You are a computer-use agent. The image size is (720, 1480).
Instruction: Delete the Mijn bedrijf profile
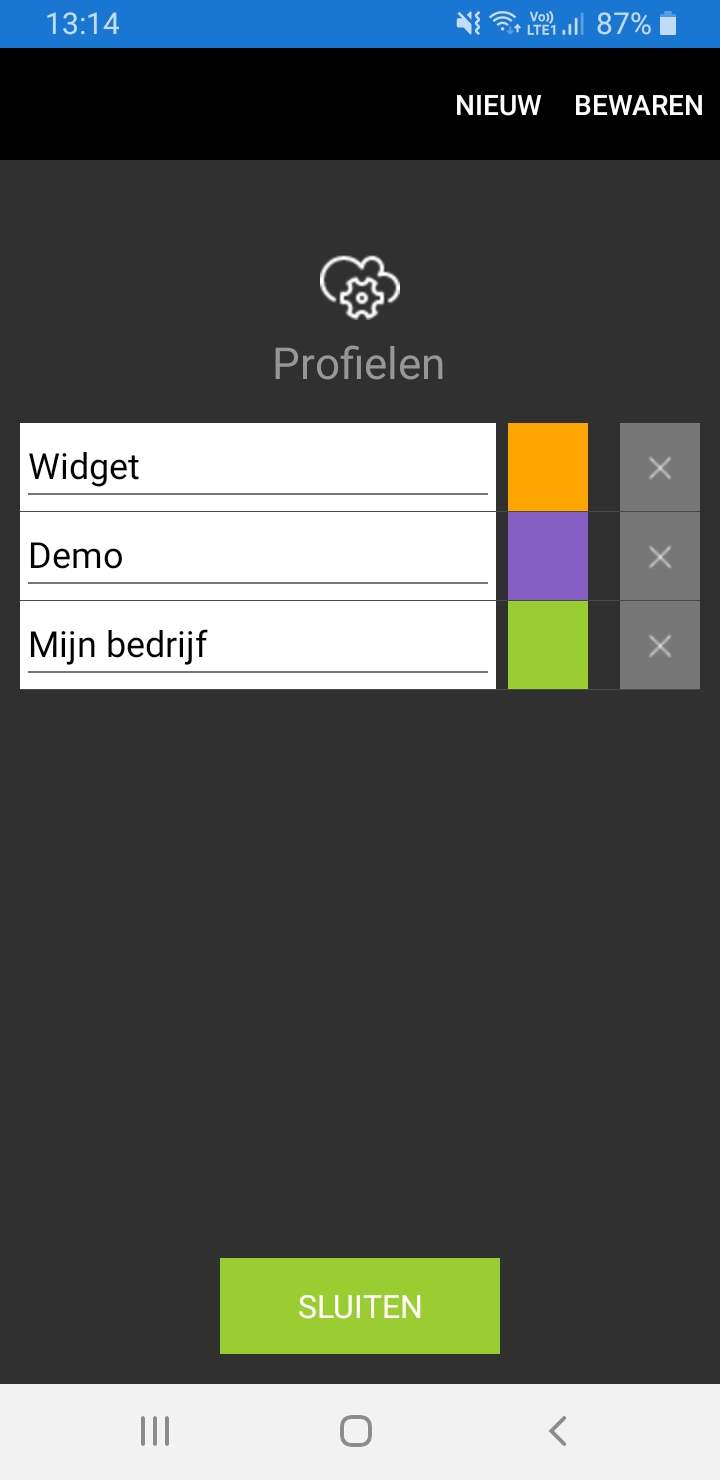660,645
